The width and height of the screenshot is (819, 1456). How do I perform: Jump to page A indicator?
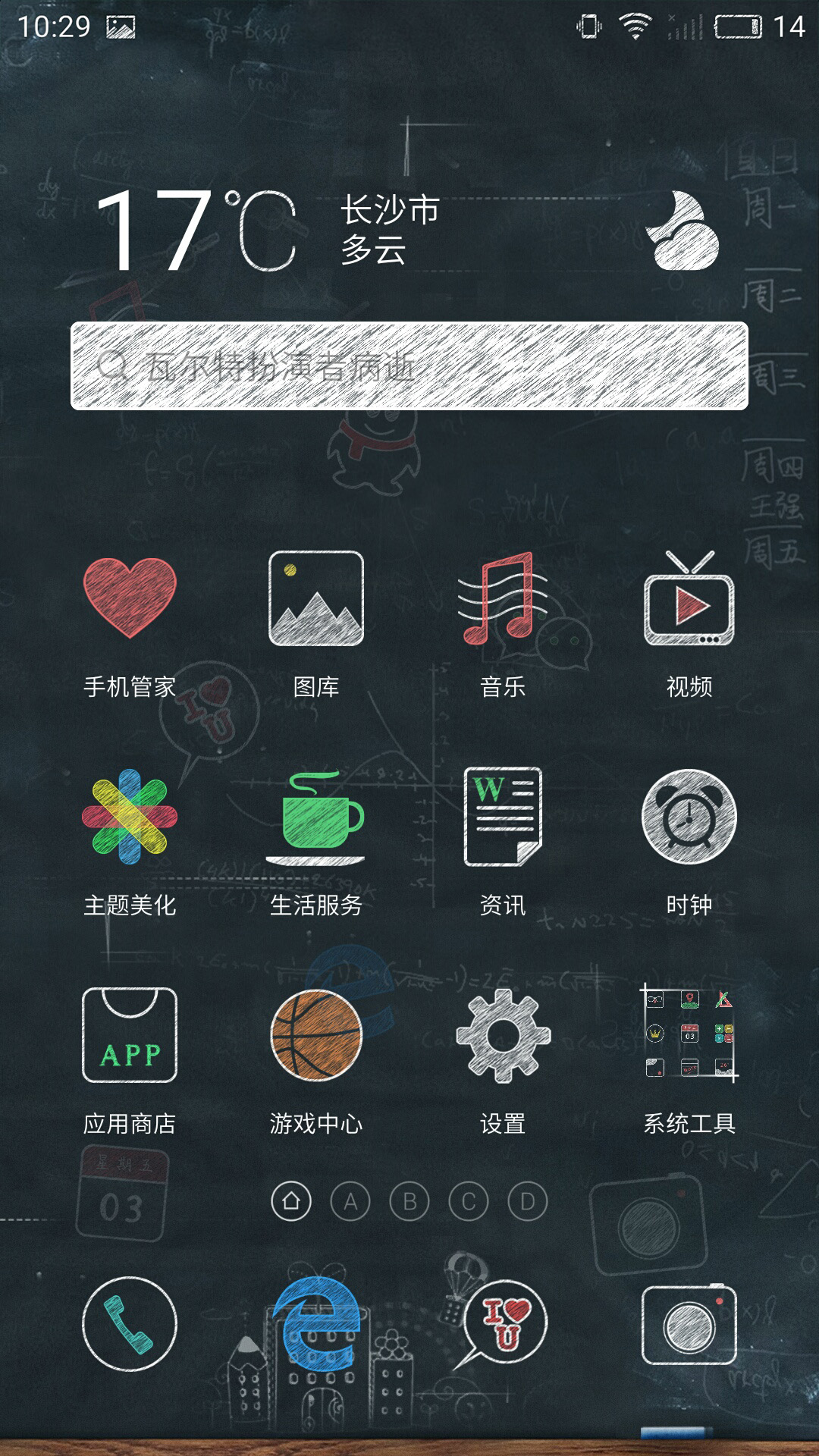350,1202
